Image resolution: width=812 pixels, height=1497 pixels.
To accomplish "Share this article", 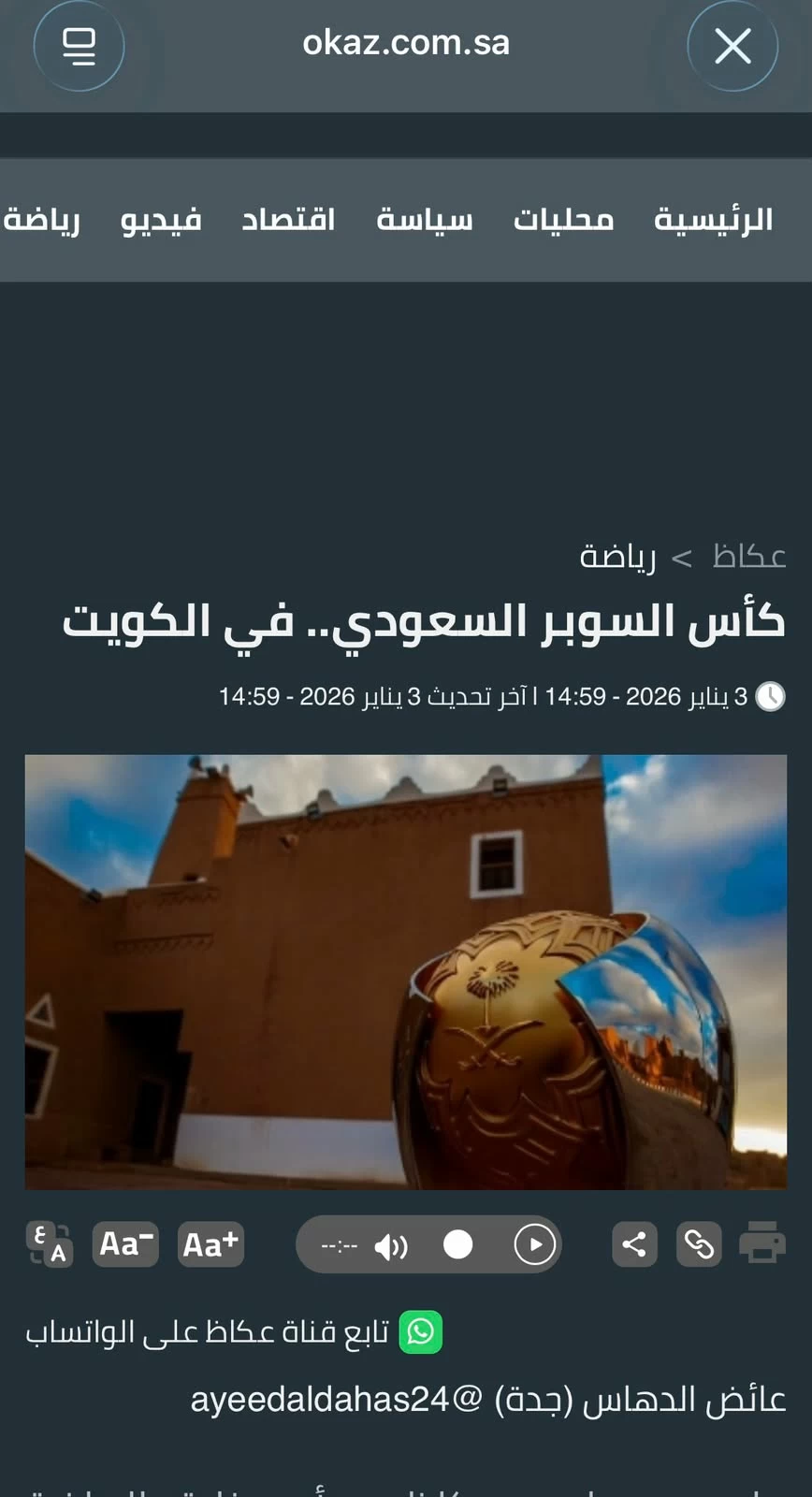I will (x=634, y=1244).
